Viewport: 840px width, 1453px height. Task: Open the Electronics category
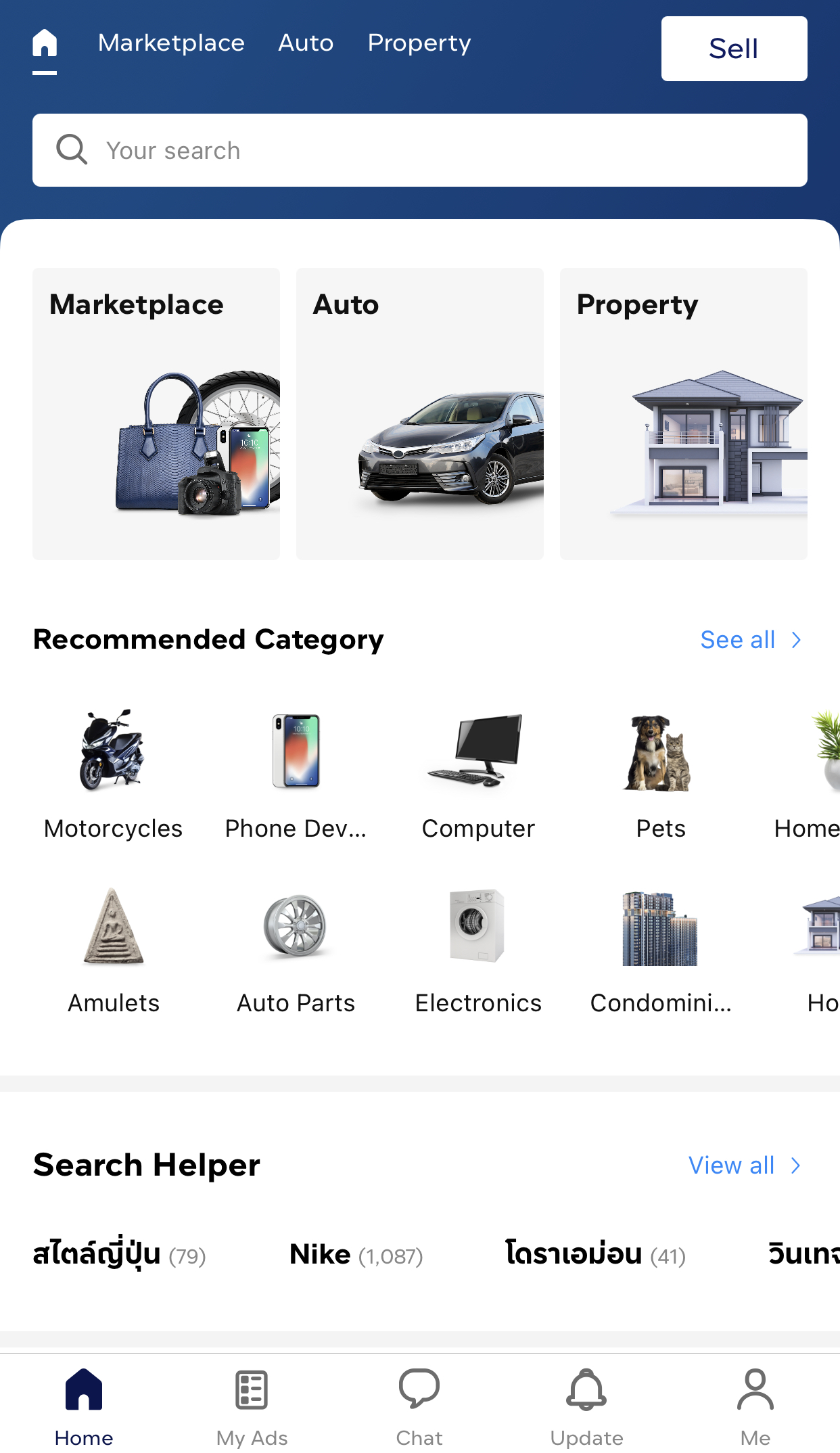(x=478, y=948)
